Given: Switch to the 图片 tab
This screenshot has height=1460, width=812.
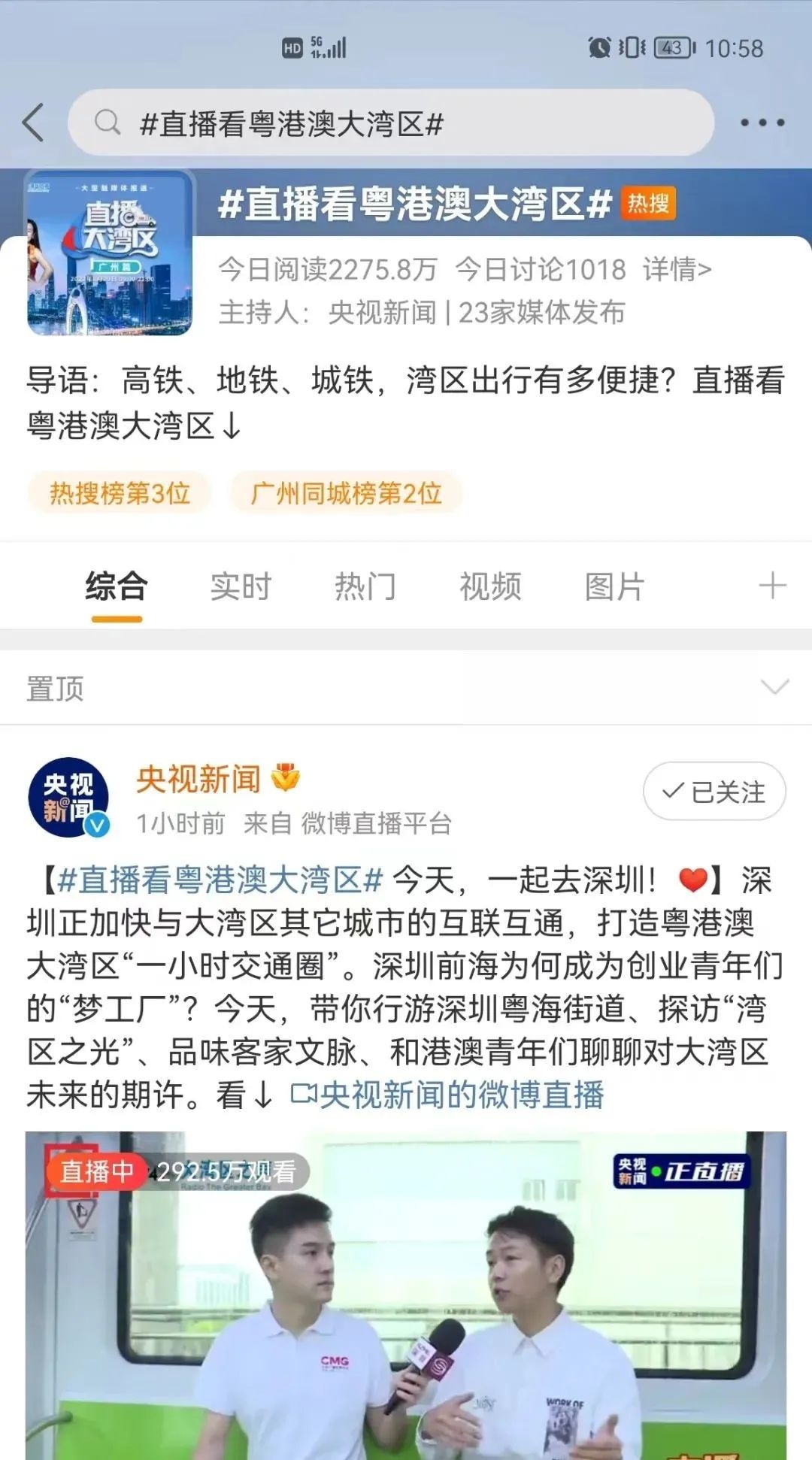Looking at the screenshot, I should tap(614, 586).
